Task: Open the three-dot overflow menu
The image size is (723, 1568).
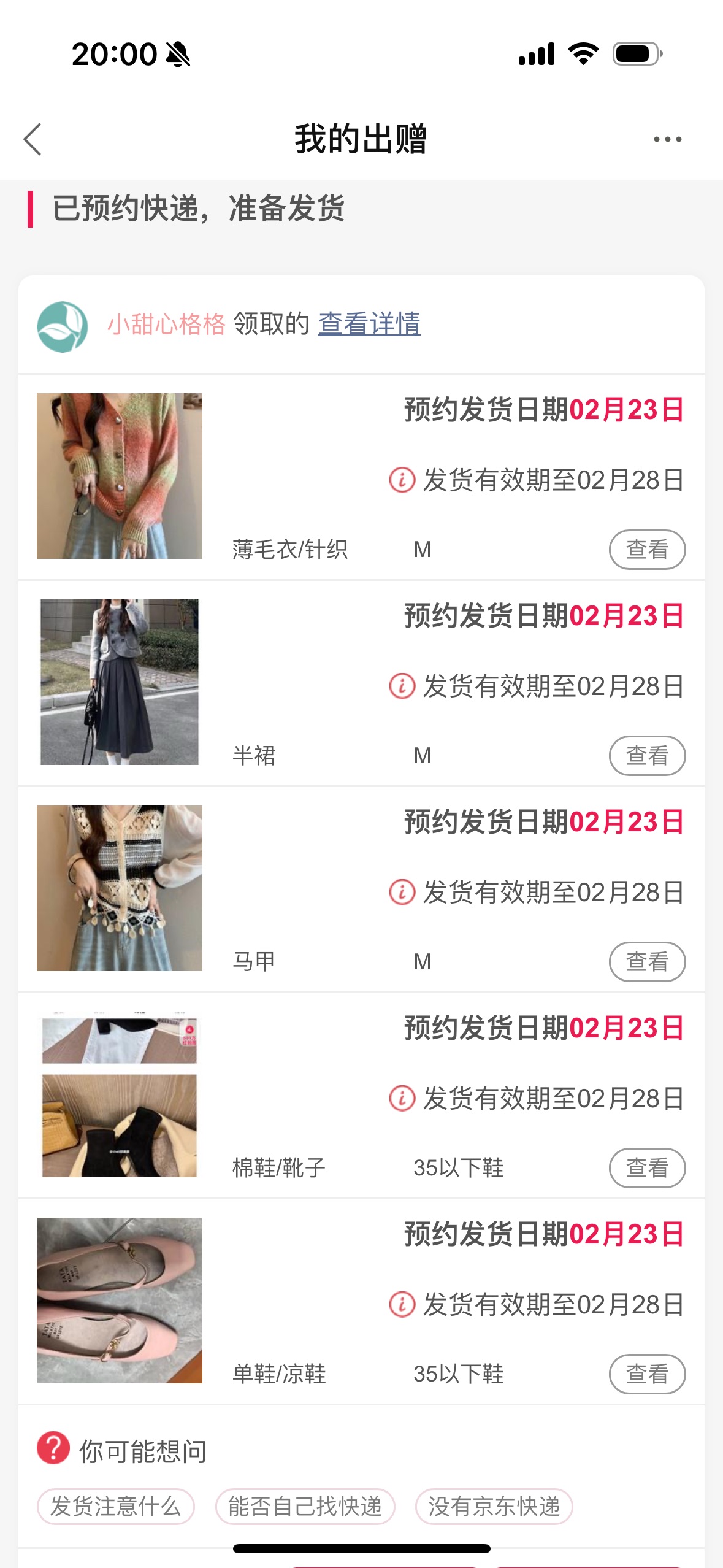Action: tap(667, 139)
